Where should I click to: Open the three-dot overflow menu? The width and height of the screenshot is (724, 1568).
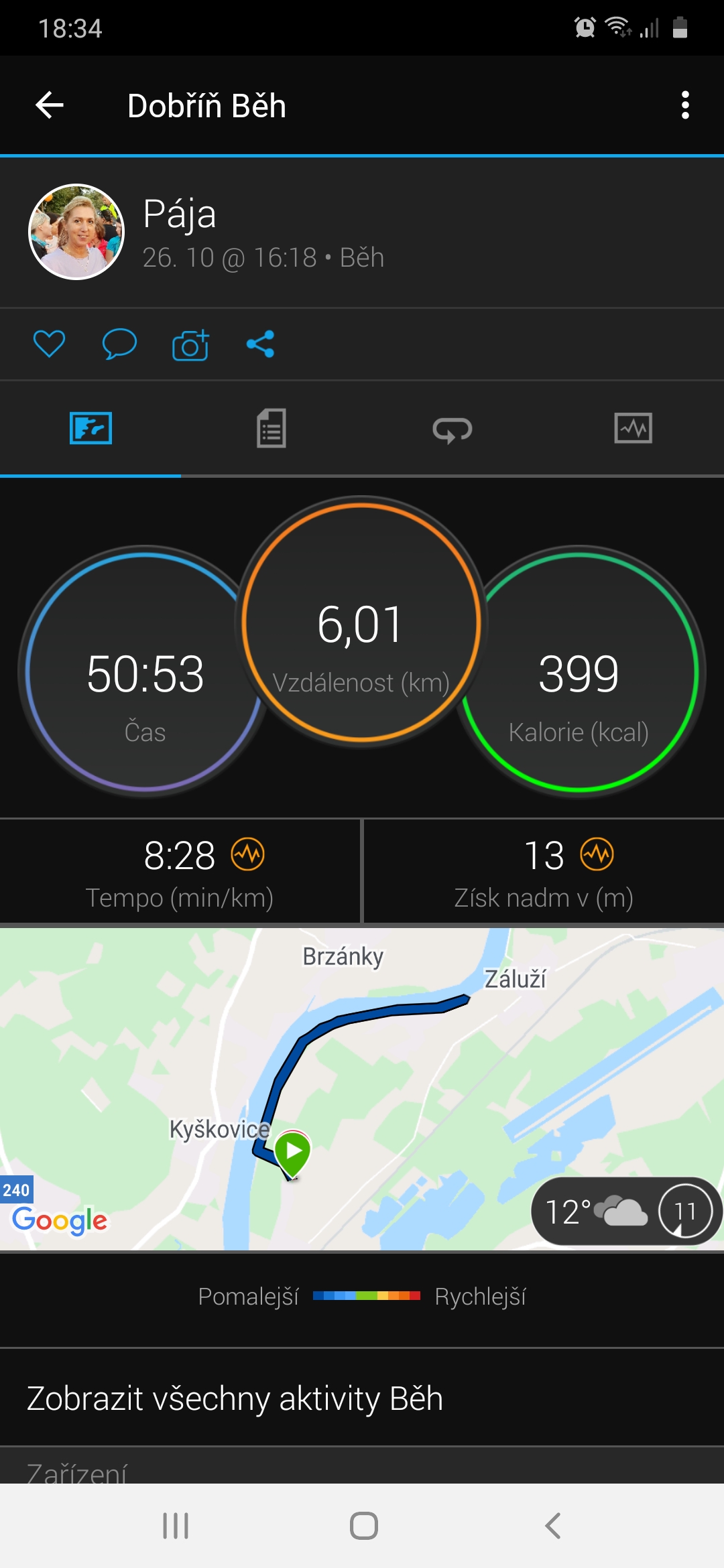tap(684, 105)
